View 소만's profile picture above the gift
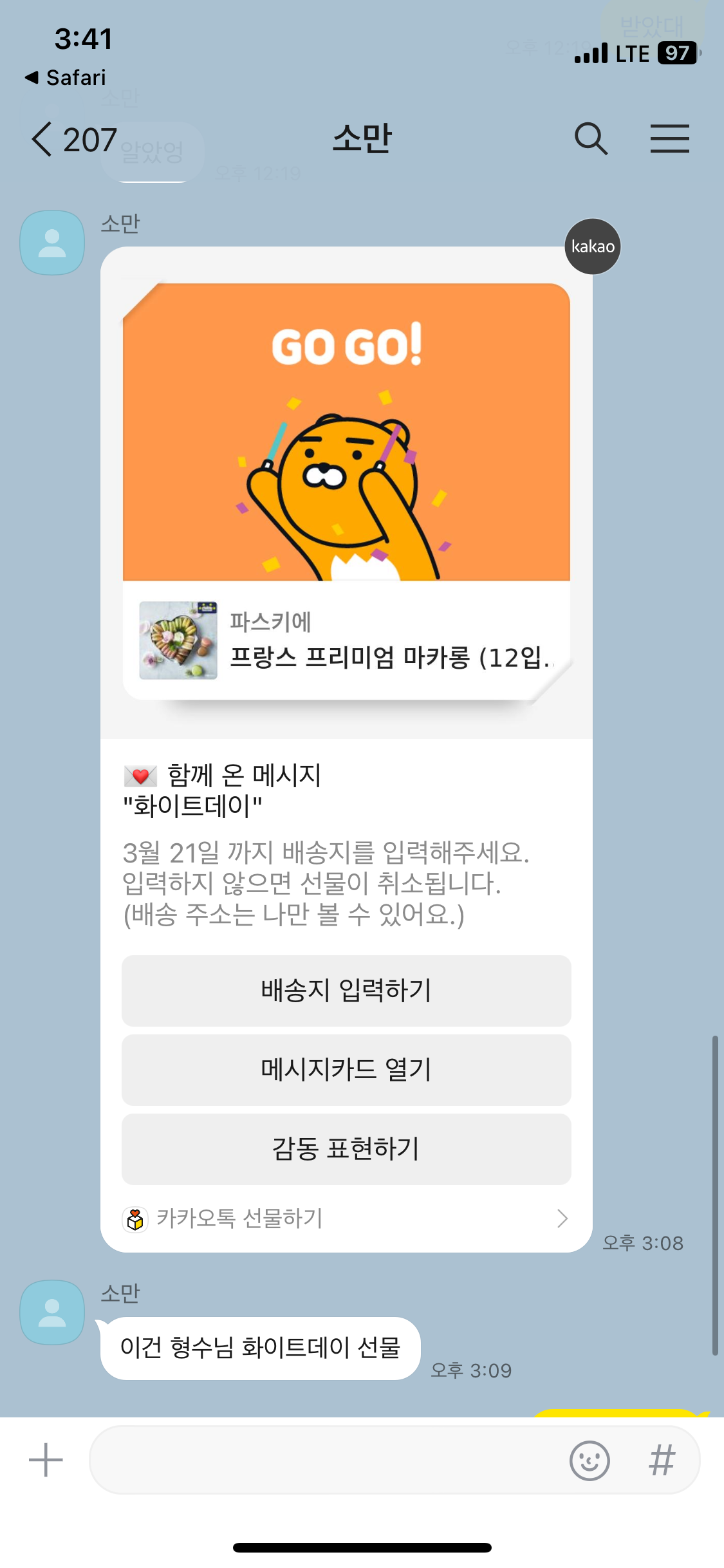This screenshot has width=724, height=1568. (52, 243)
